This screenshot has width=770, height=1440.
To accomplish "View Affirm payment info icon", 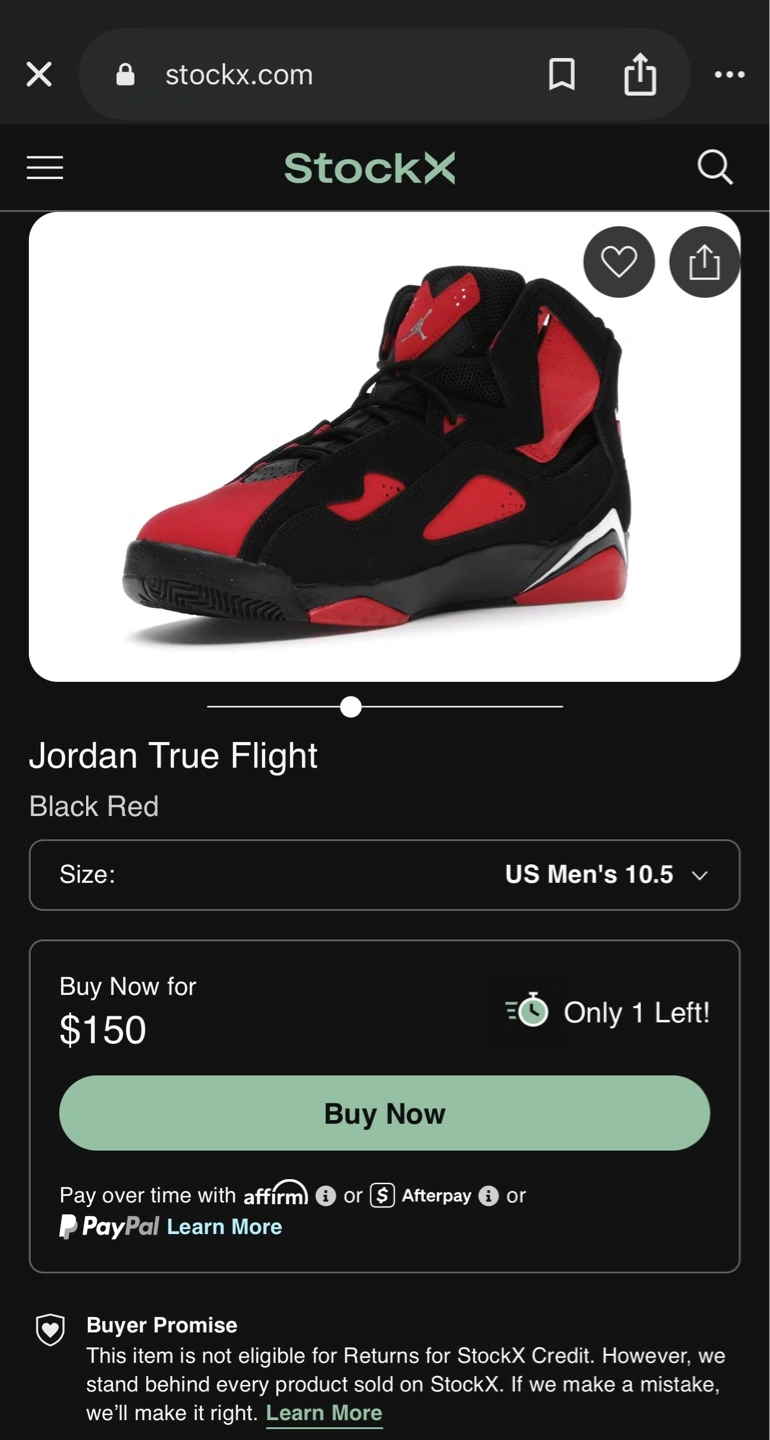I will [x=325, y=1195].
